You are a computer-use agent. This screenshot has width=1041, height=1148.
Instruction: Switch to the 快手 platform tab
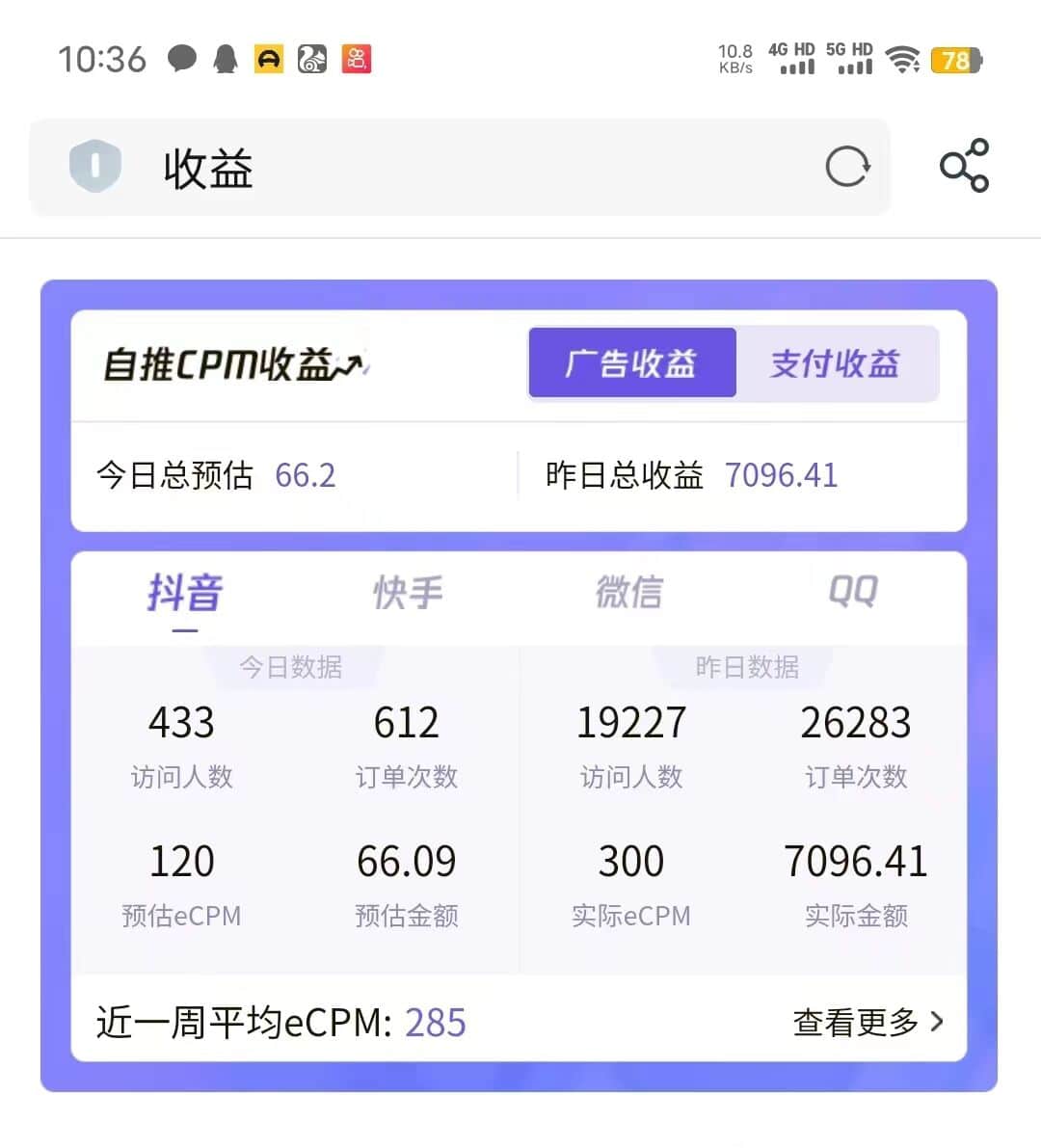coord(406,595)
